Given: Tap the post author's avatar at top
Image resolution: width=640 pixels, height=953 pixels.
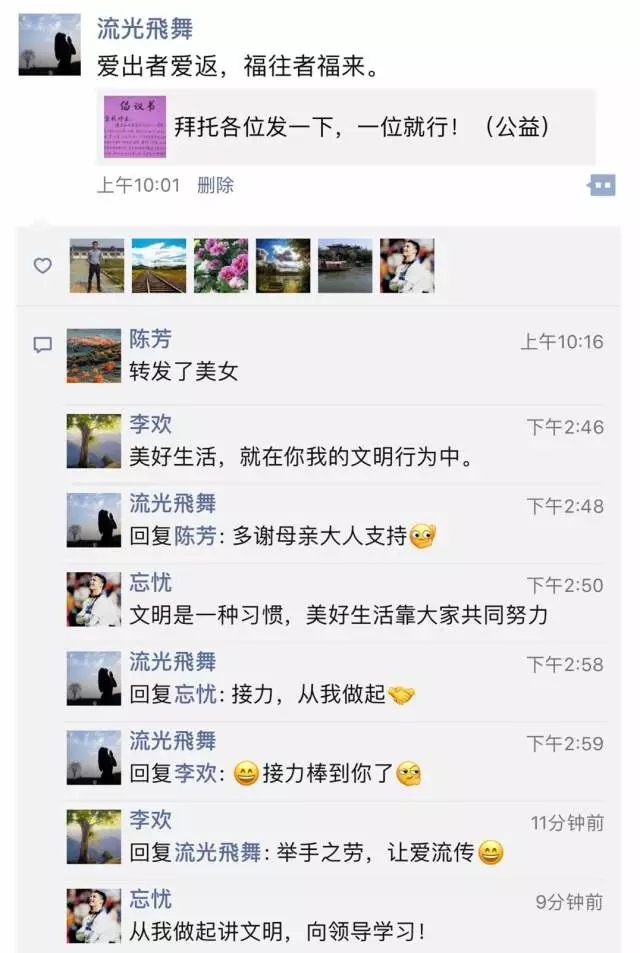Looking at the screenshot, I should [x=49, y=45].
